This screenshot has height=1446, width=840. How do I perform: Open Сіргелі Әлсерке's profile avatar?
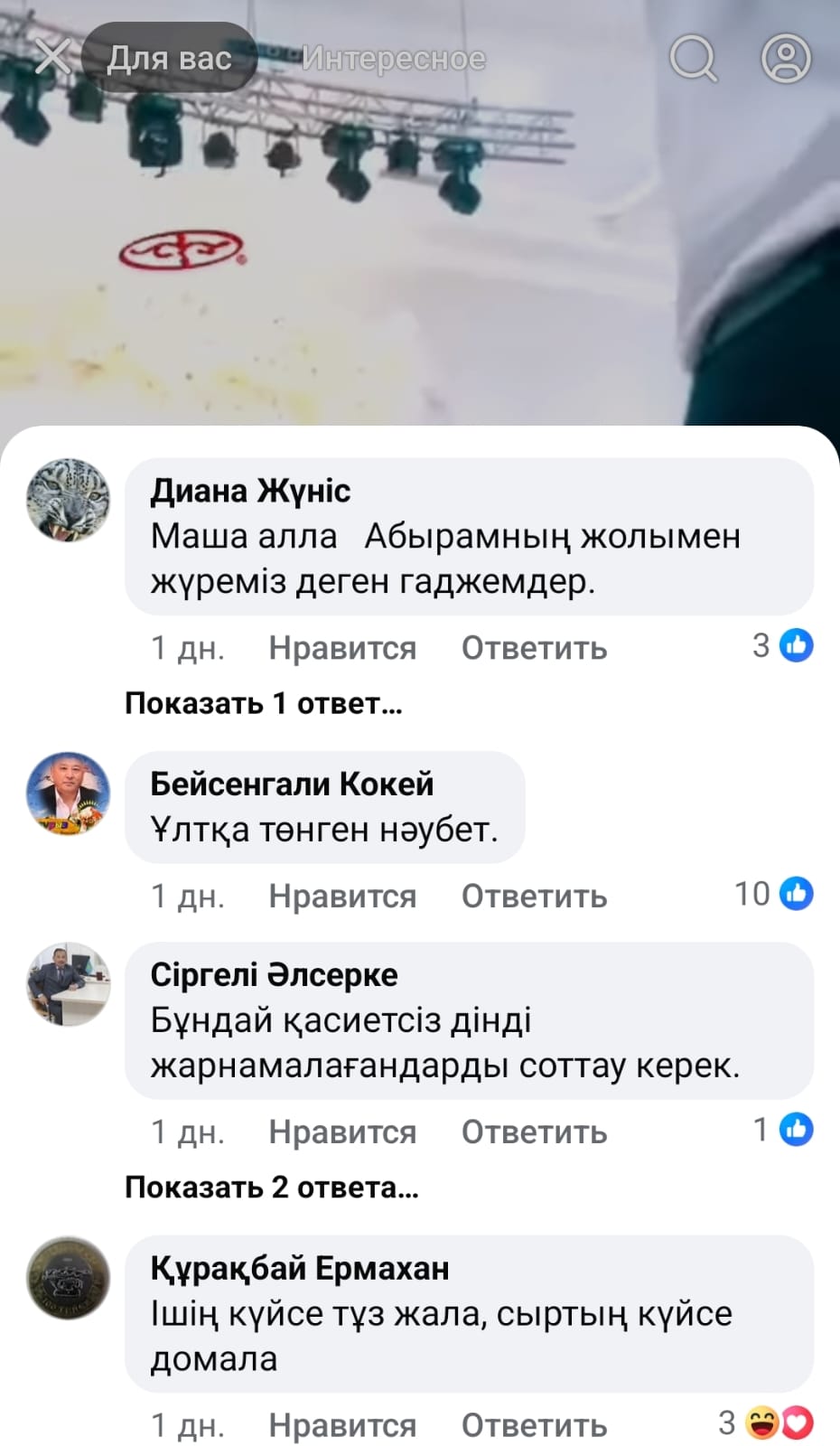[68, 984]
